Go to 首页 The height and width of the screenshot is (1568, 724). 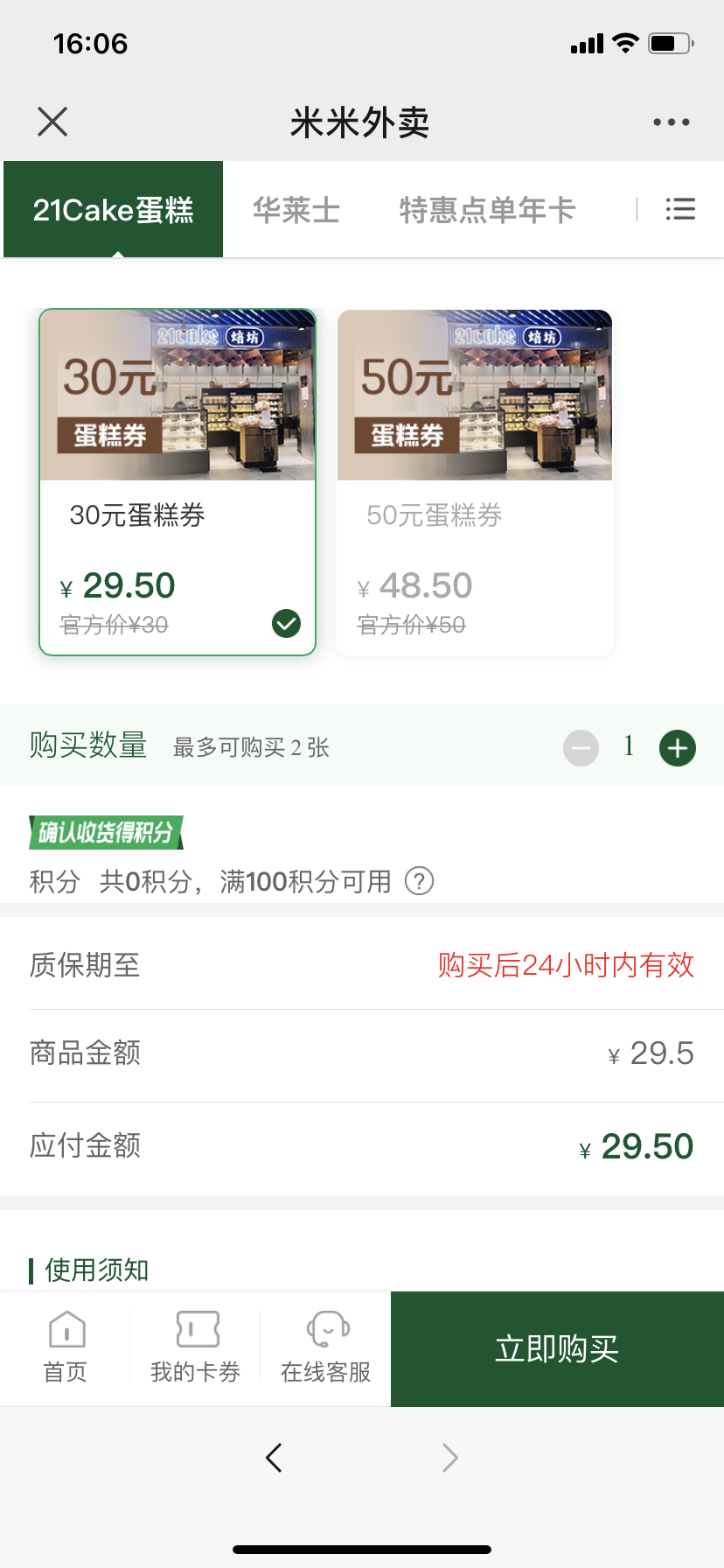coord(66,1347)
